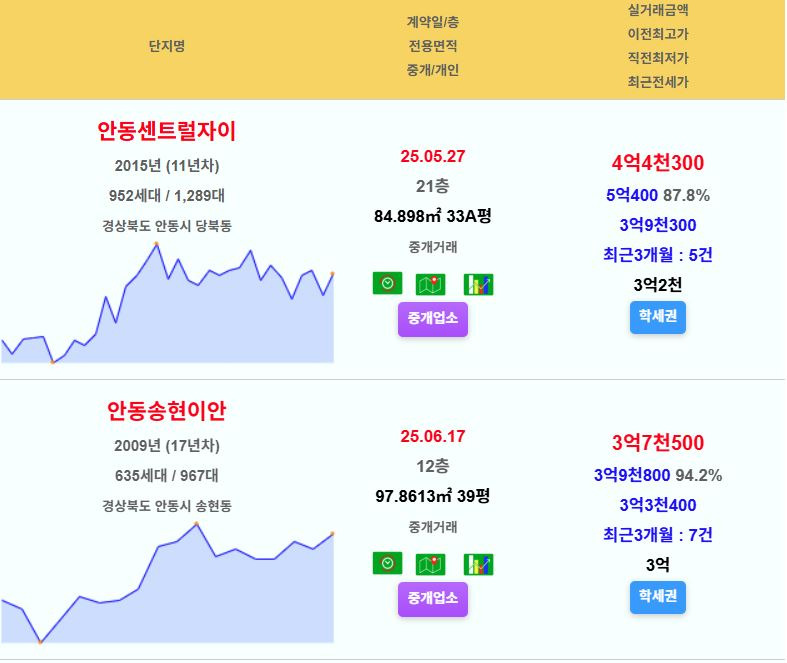Tap 중개업소 button under 안동송현이안
This screenshot has width=787, height=663.
[x=433, y=599]
